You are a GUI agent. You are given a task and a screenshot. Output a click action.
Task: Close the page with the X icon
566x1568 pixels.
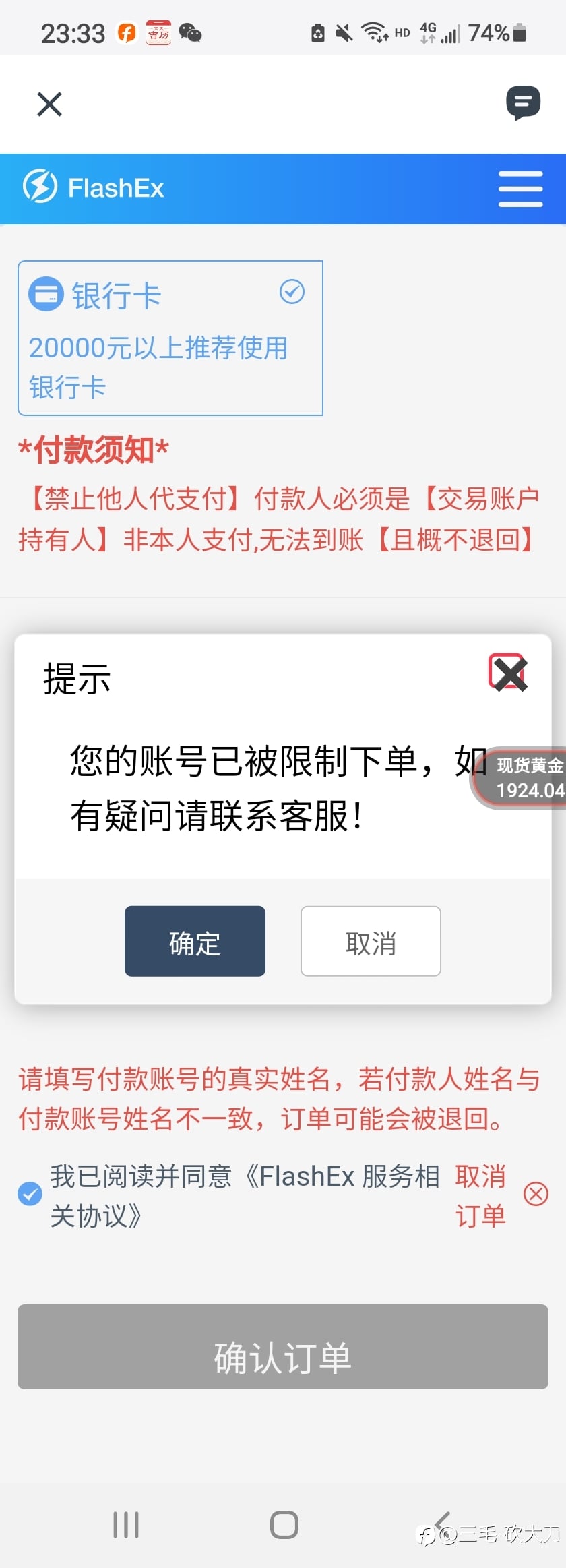pyautogui.click(x=49, y=104)
